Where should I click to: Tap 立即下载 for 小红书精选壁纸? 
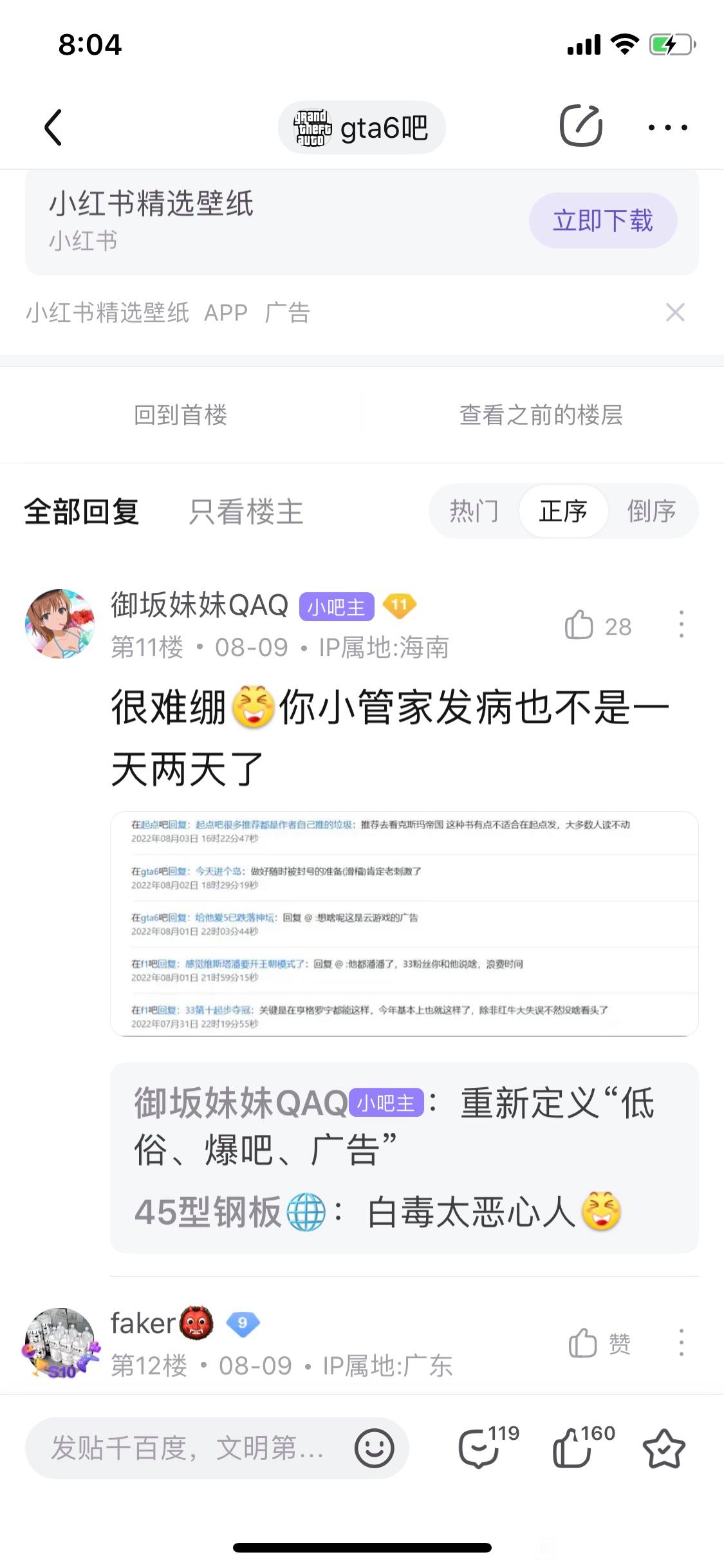pyautogui.click(x=602, y=221)
